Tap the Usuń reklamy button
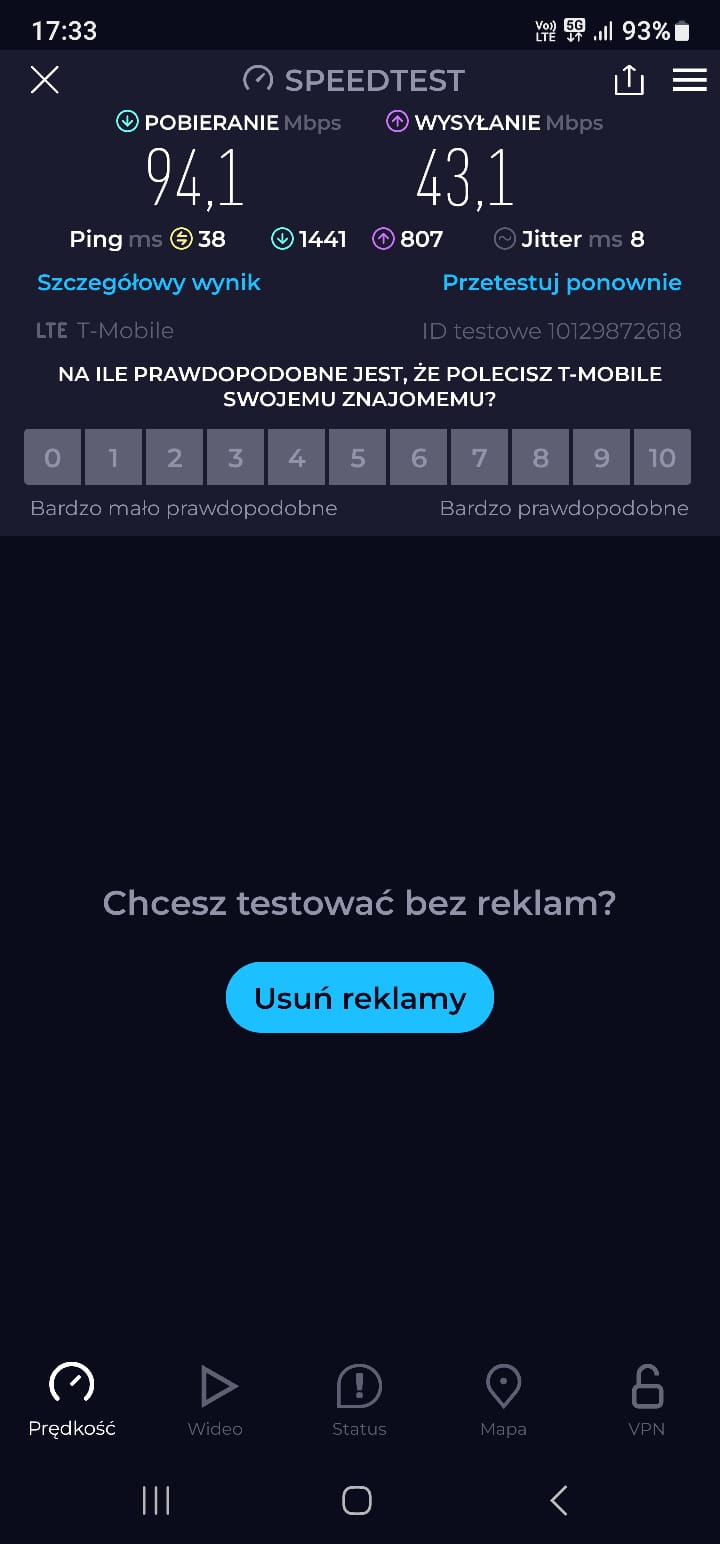The image size is (720, 1544). pyautogui.click(x=360, y=998)
